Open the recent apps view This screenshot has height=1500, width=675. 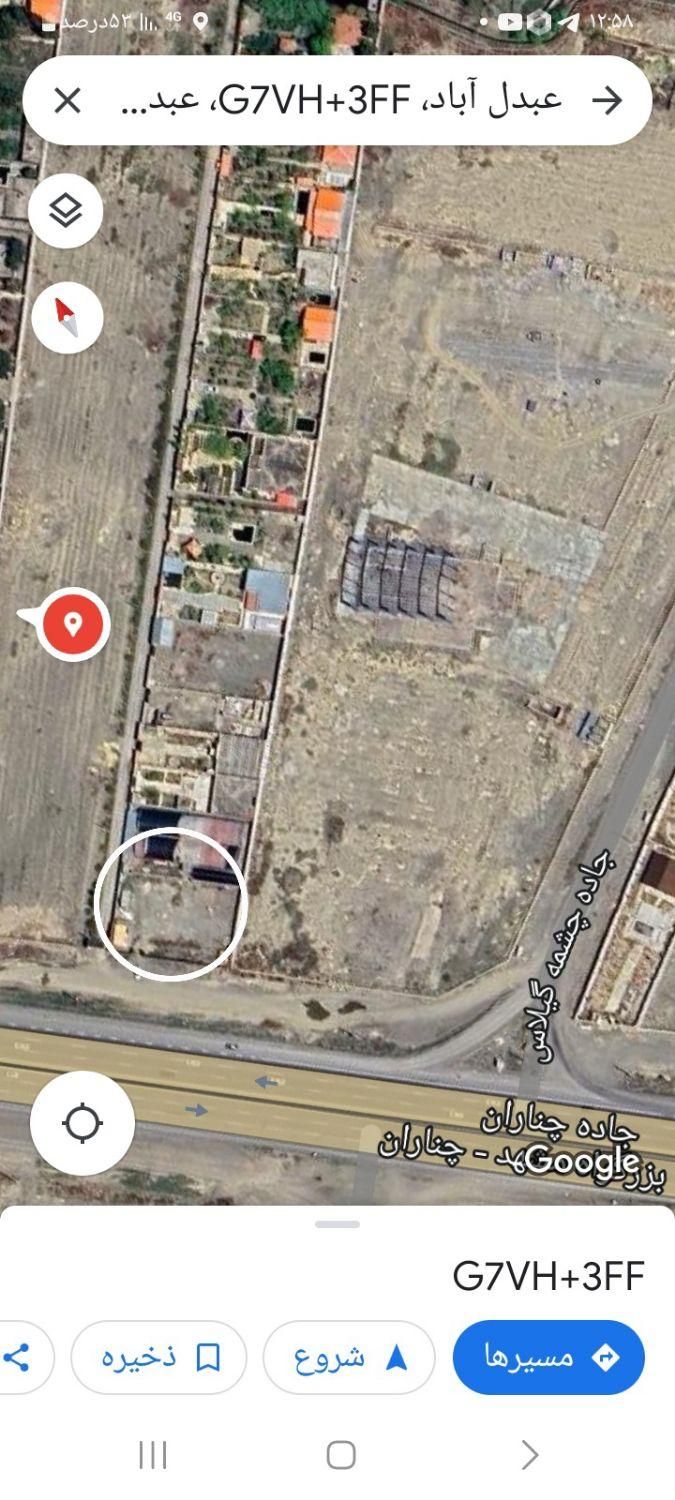click(152, 1455)
